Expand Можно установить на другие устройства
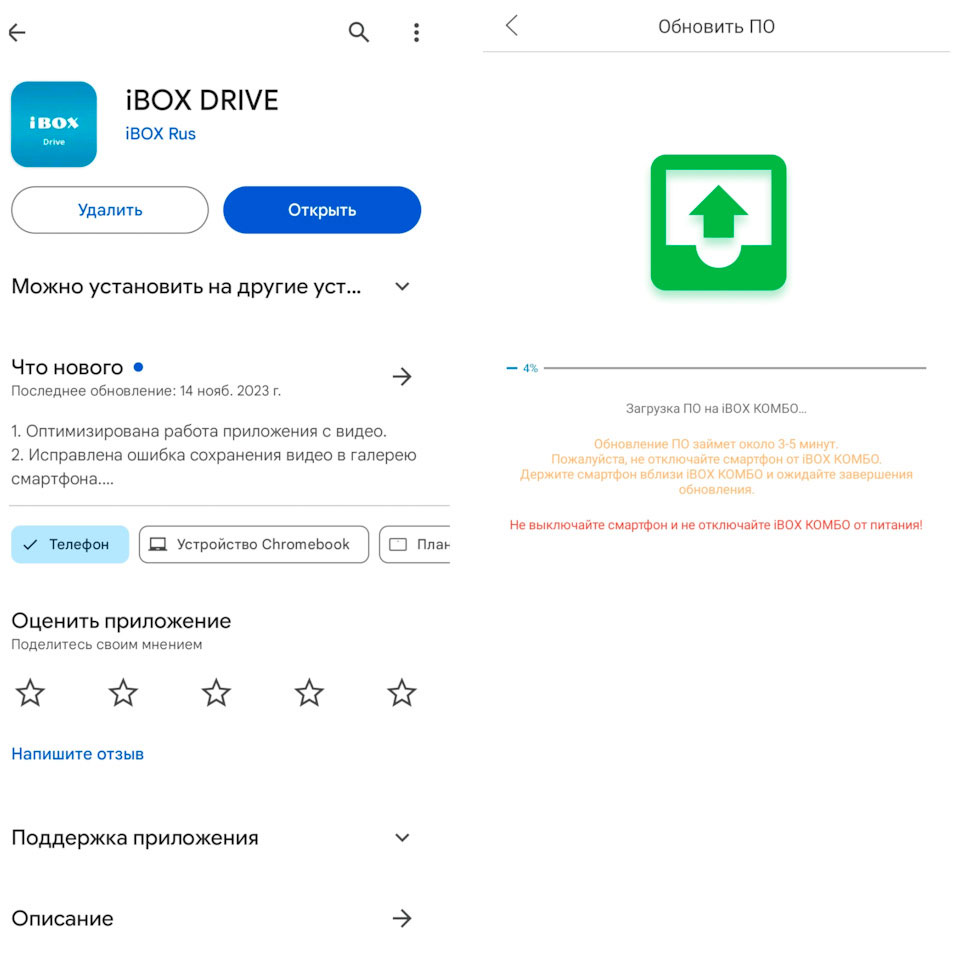 [x=402, y=287]
